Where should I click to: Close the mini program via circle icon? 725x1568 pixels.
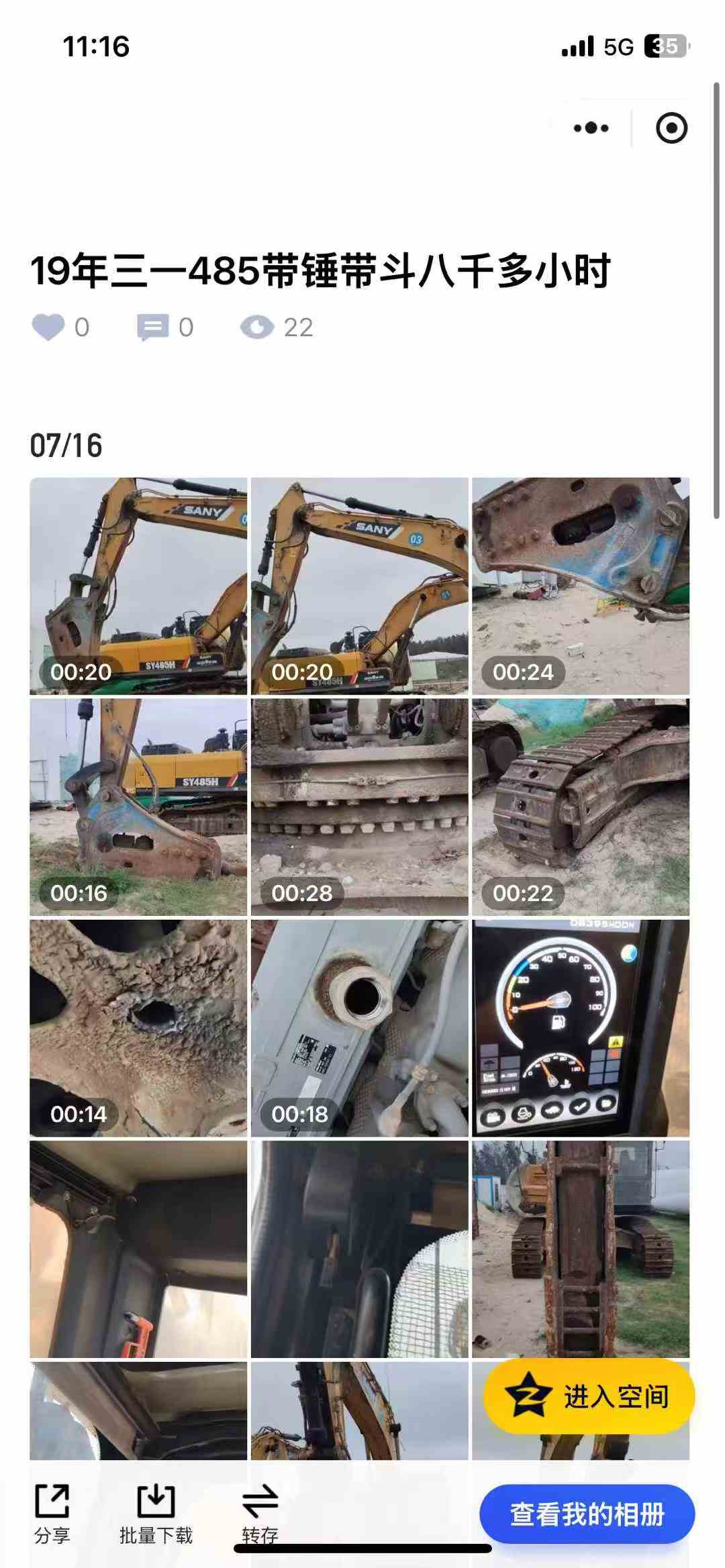pyautogui.click(x=671, y=127)
